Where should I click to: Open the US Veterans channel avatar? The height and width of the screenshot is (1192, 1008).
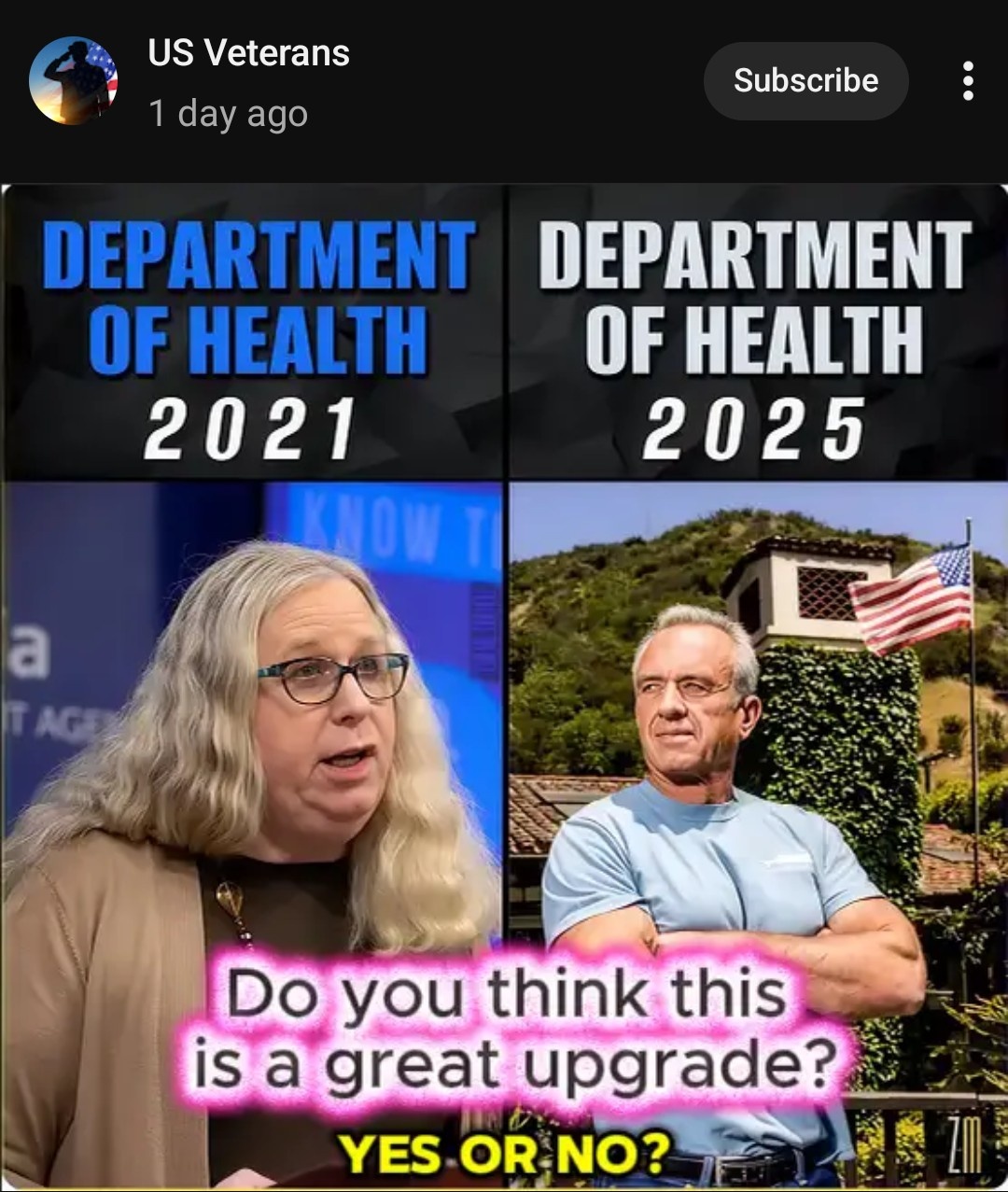[73, 81]
